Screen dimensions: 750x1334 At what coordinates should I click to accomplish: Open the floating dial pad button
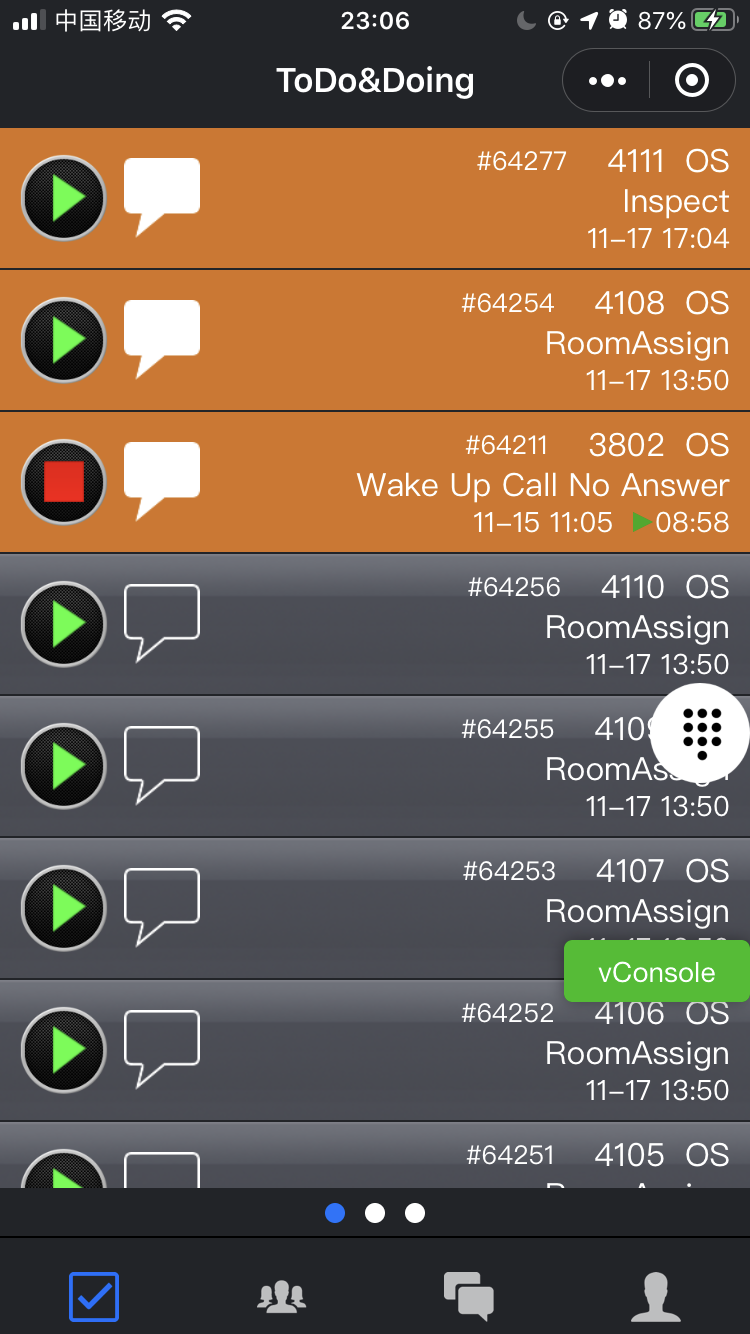click(700, 733)
